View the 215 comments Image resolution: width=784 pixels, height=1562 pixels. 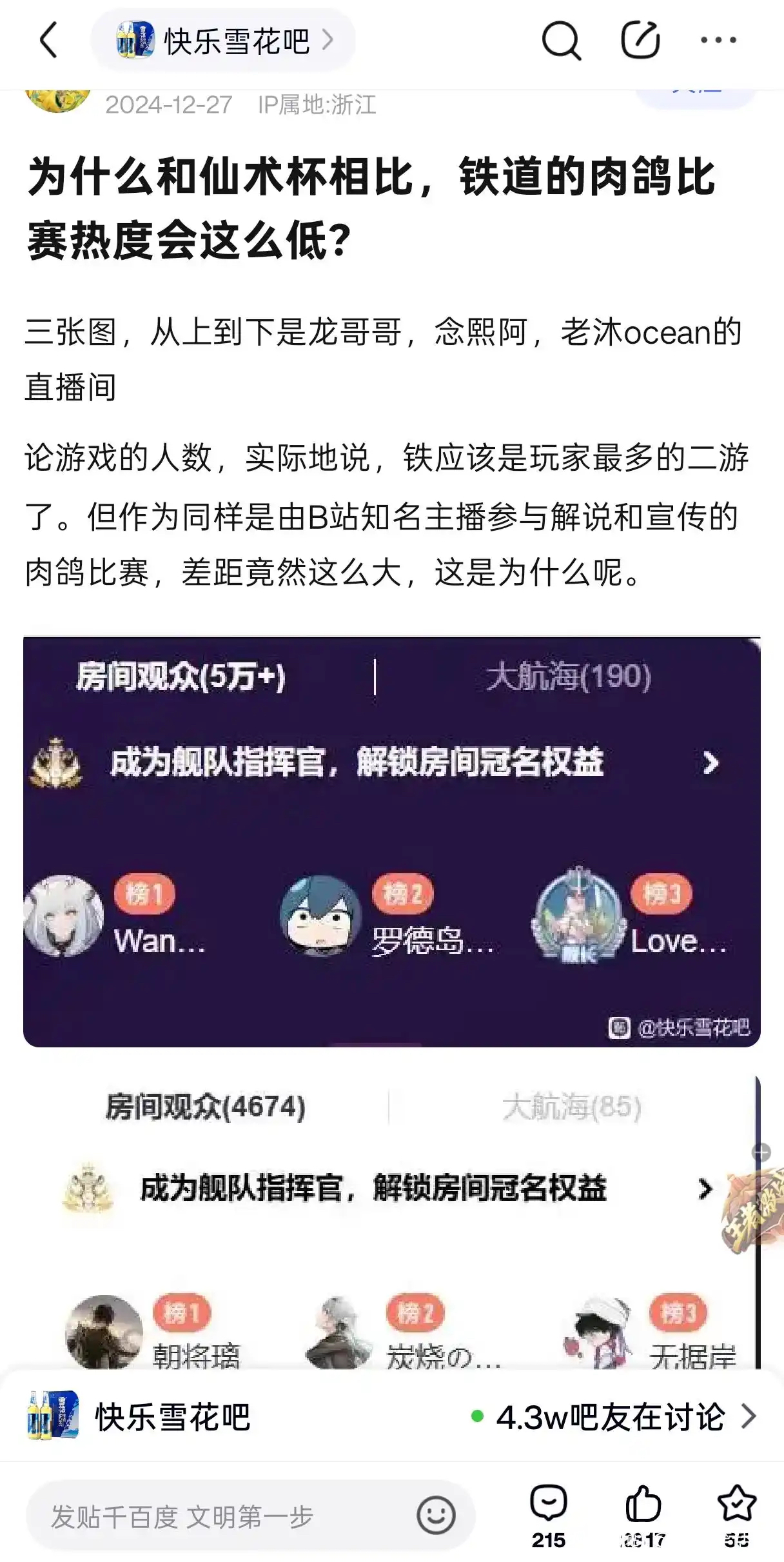[549, 1516]
